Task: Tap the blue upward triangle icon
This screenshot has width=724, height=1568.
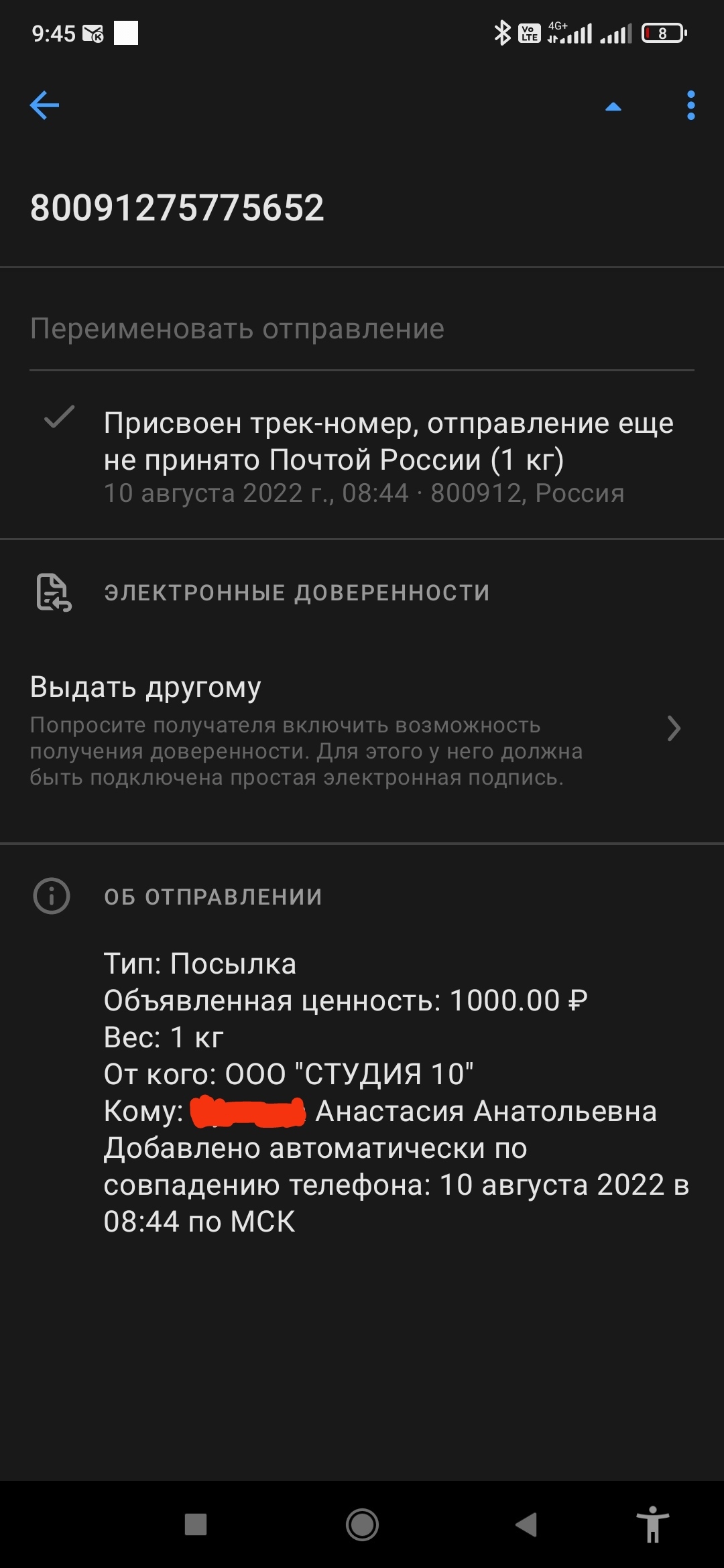Action: click(613, 107)
